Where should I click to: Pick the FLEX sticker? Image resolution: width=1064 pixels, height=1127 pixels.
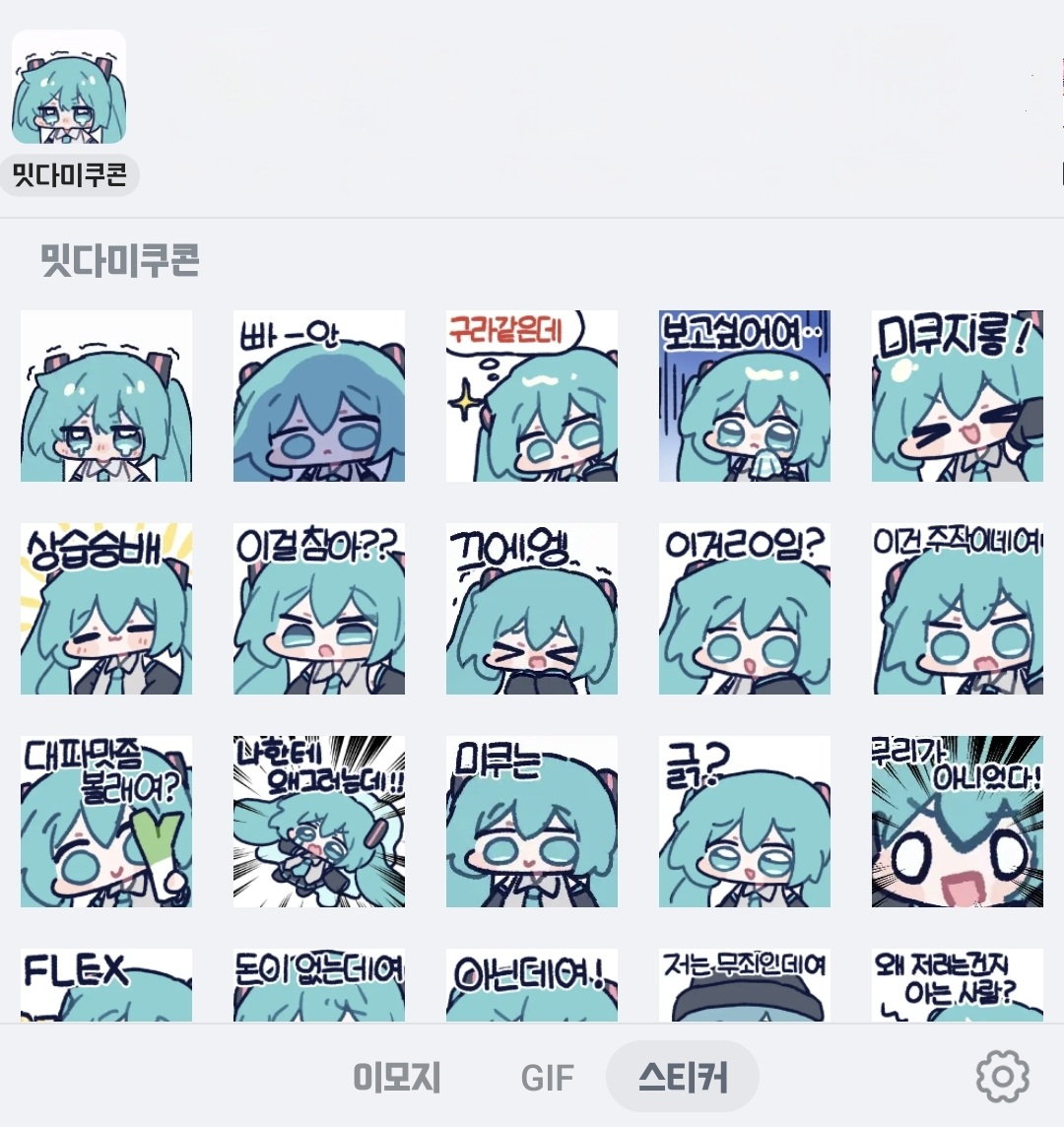point(106,985)
